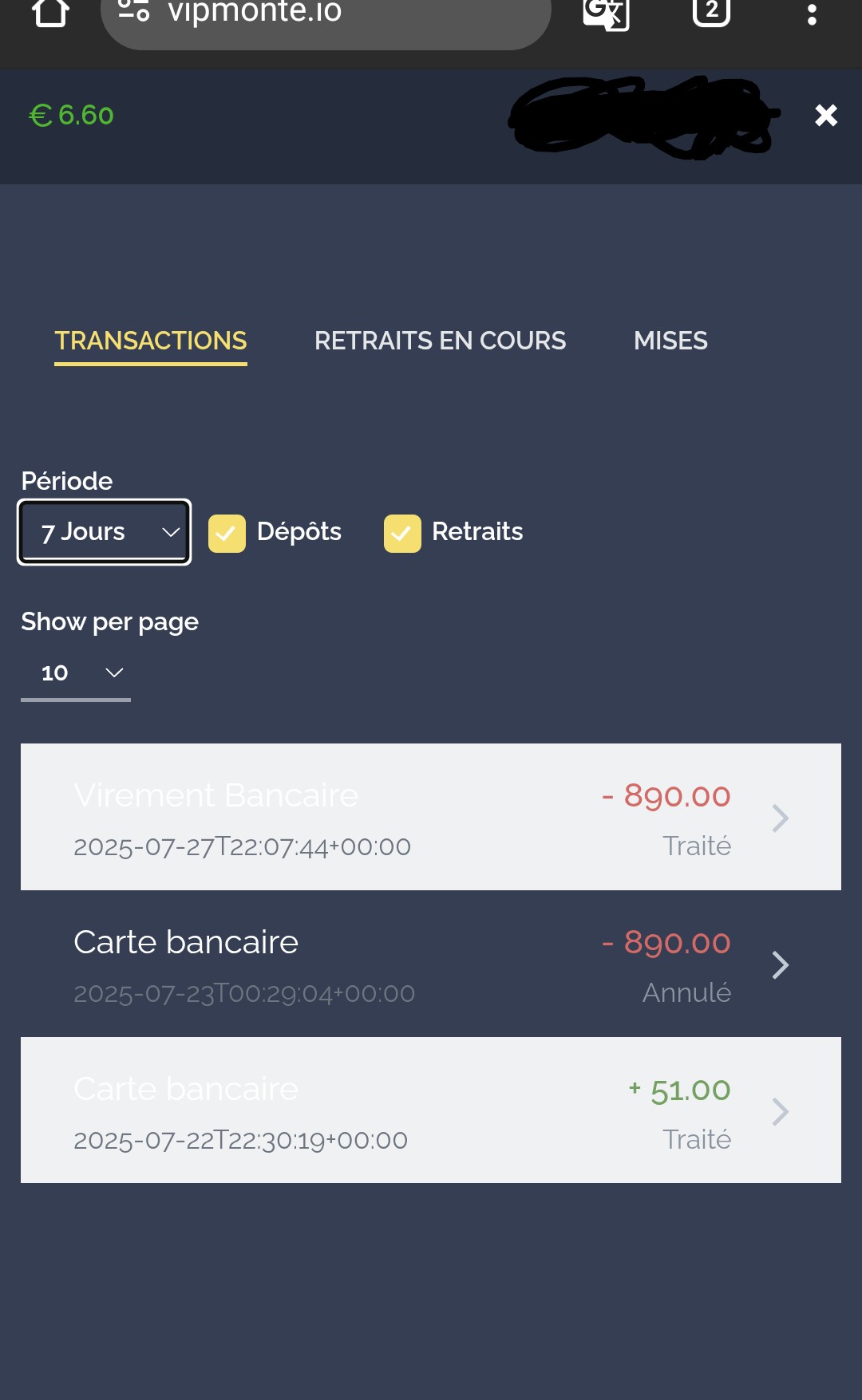Go to the browser home page

pos(50,12)
